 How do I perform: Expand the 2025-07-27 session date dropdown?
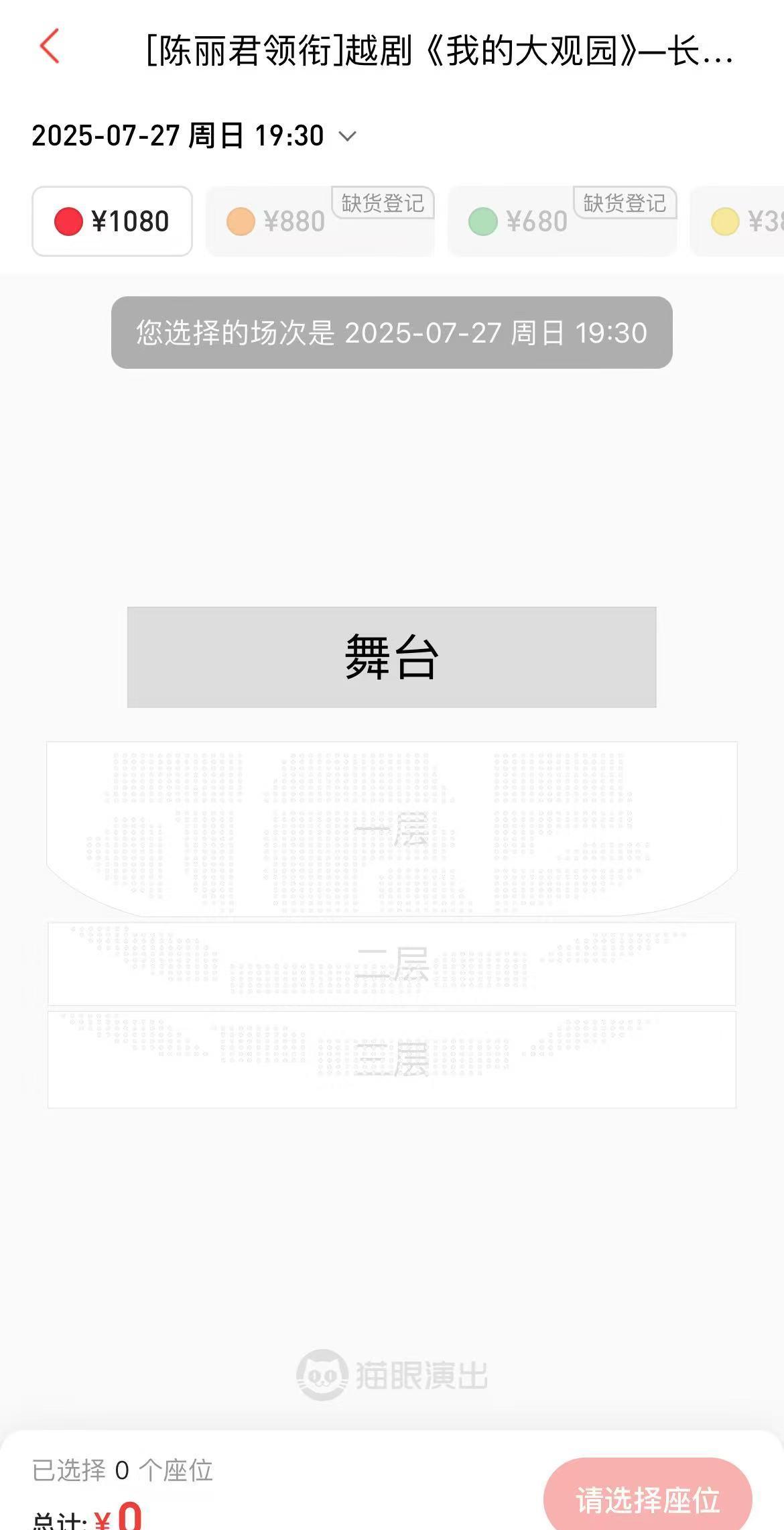[193, 136]
